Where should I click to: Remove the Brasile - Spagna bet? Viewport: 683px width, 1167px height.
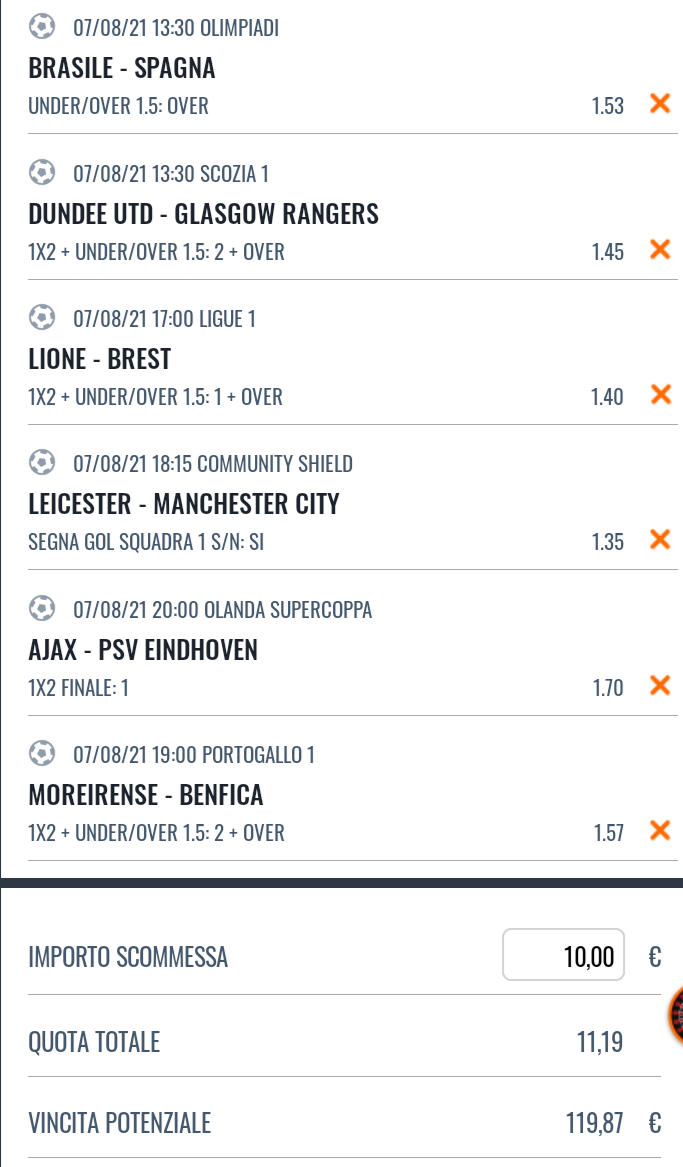660,103
